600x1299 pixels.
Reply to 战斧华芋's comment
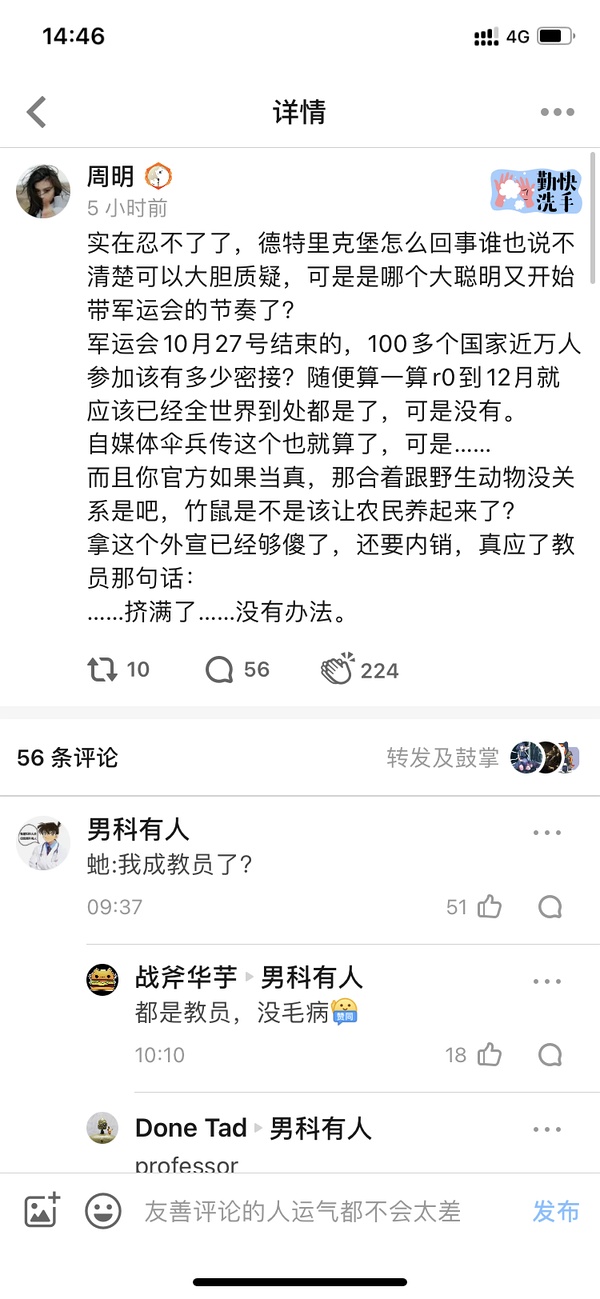[x=550, y=1054]
